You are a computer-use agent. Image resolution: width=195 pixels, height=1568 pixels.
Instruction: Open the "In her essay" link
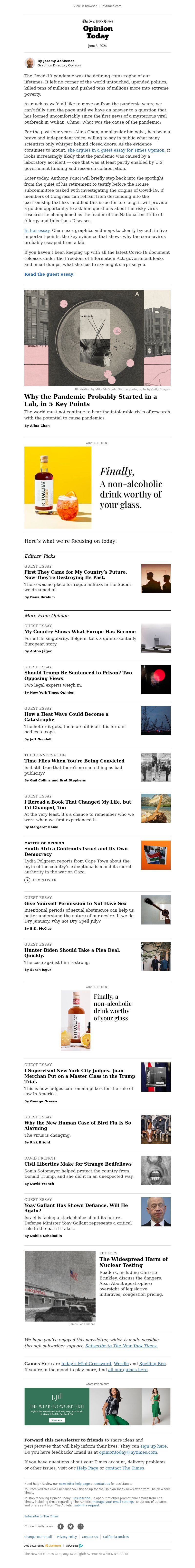click(x=37, y=231)
